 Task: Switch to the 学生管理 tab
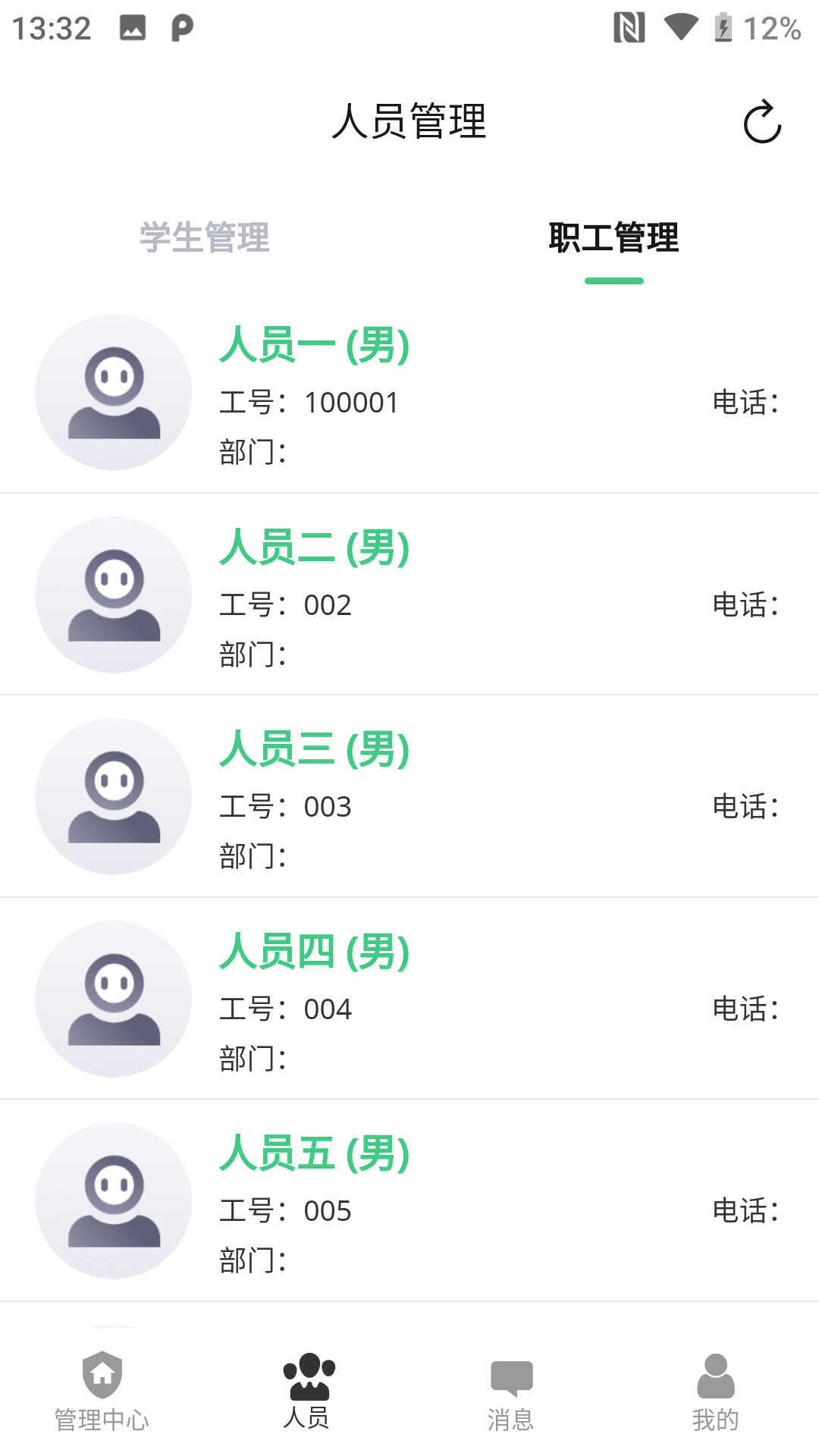tap(205, 237)
